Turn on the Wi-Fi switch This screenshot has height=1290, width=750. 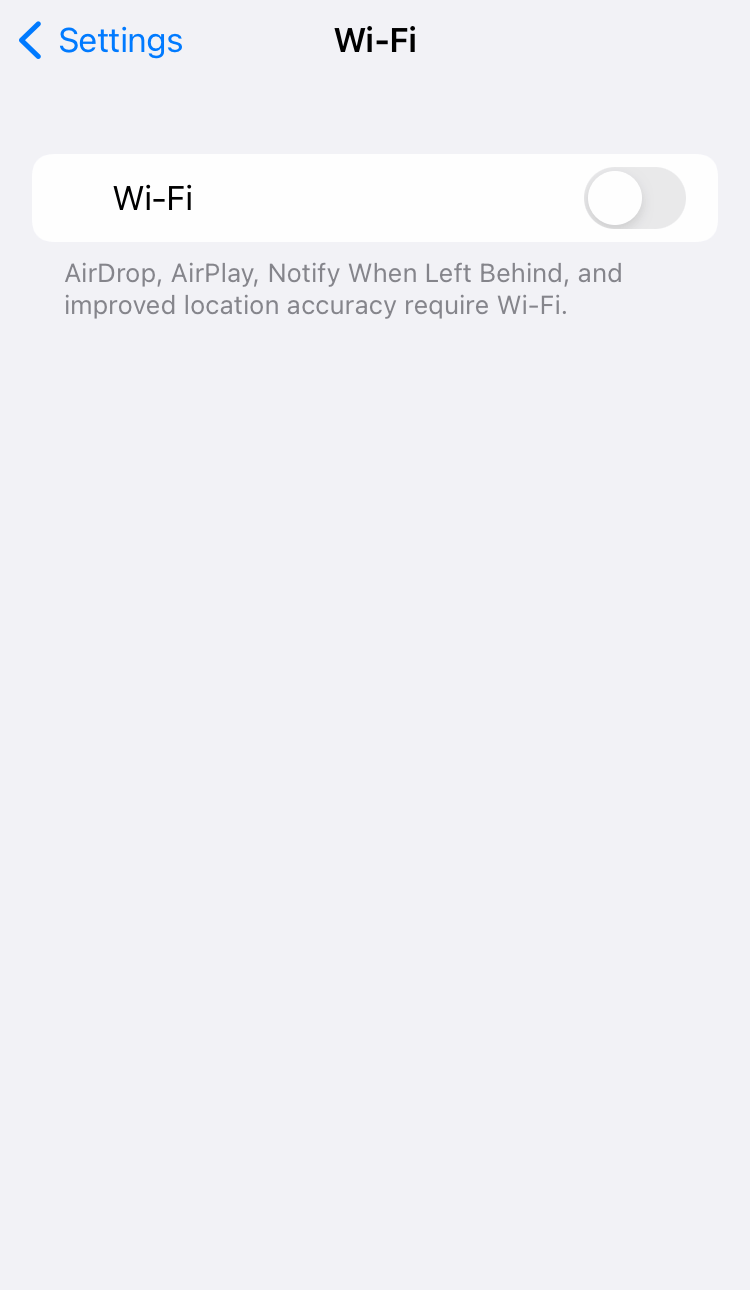tap(635, 198)
